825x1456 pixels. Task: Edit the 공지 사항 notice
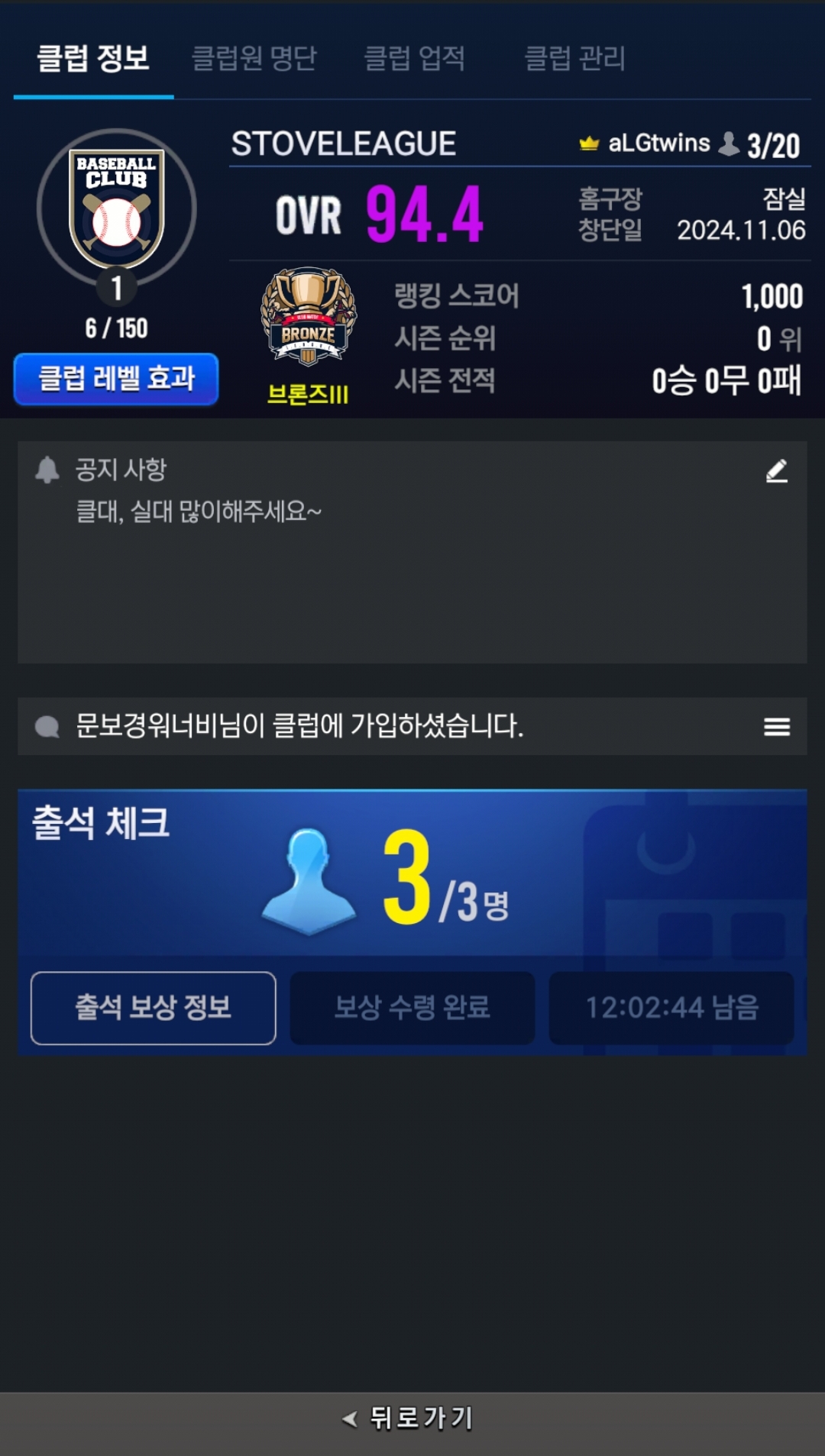point(776,471)
